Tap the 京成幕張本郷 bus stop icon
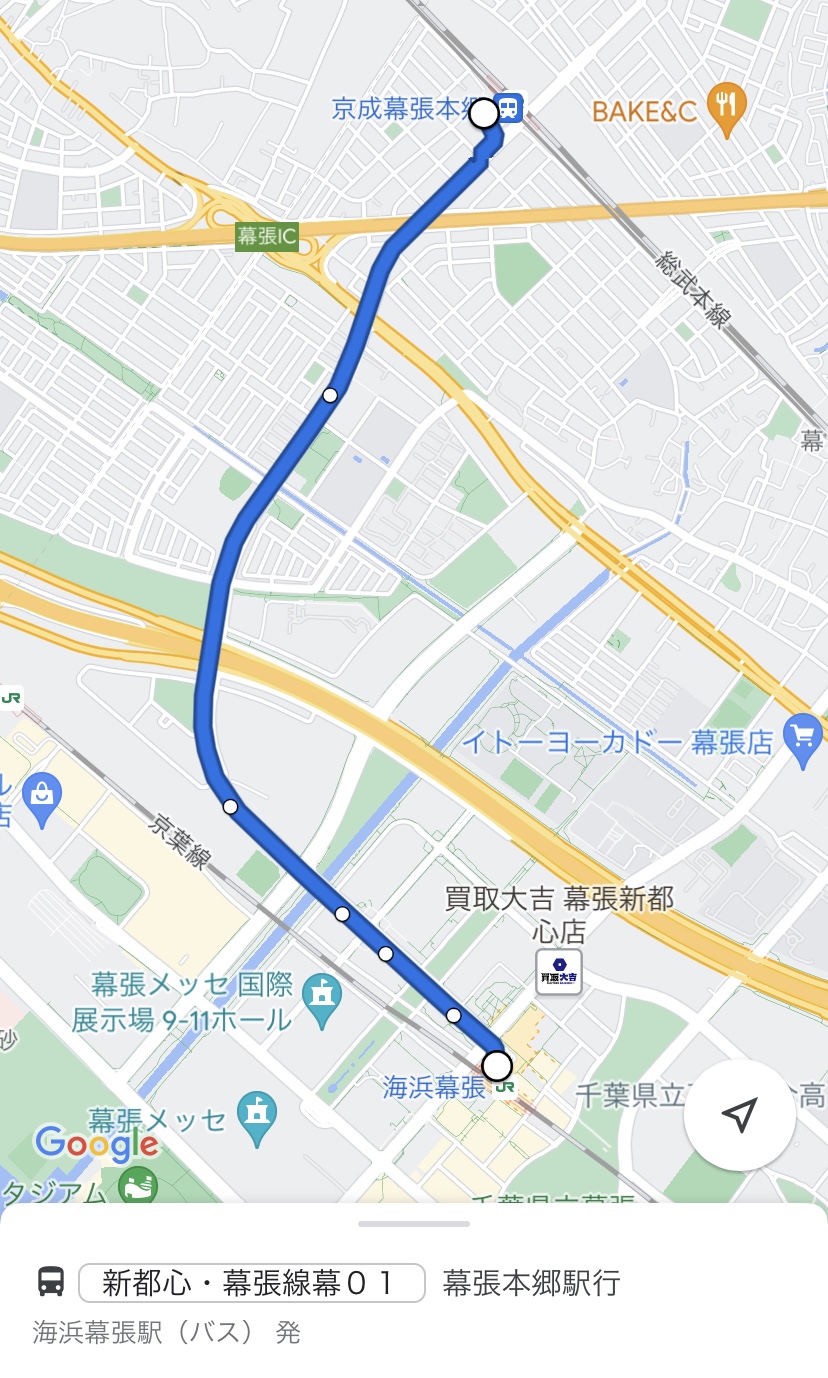The height and width of the screenshot is (1378, 828). tap(509, 107)
